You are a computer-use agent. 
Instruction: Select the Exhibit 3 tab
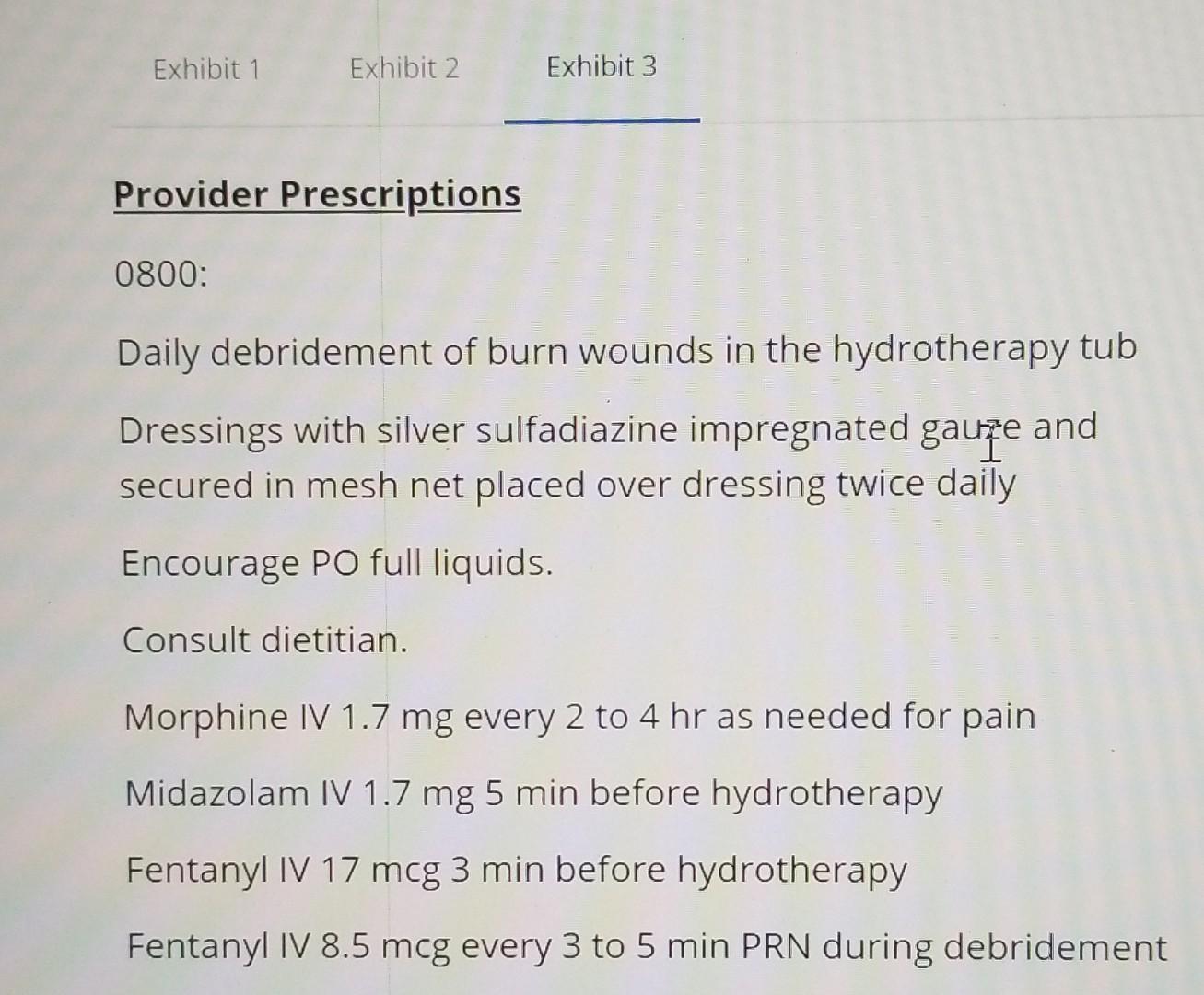click(601, 66)
